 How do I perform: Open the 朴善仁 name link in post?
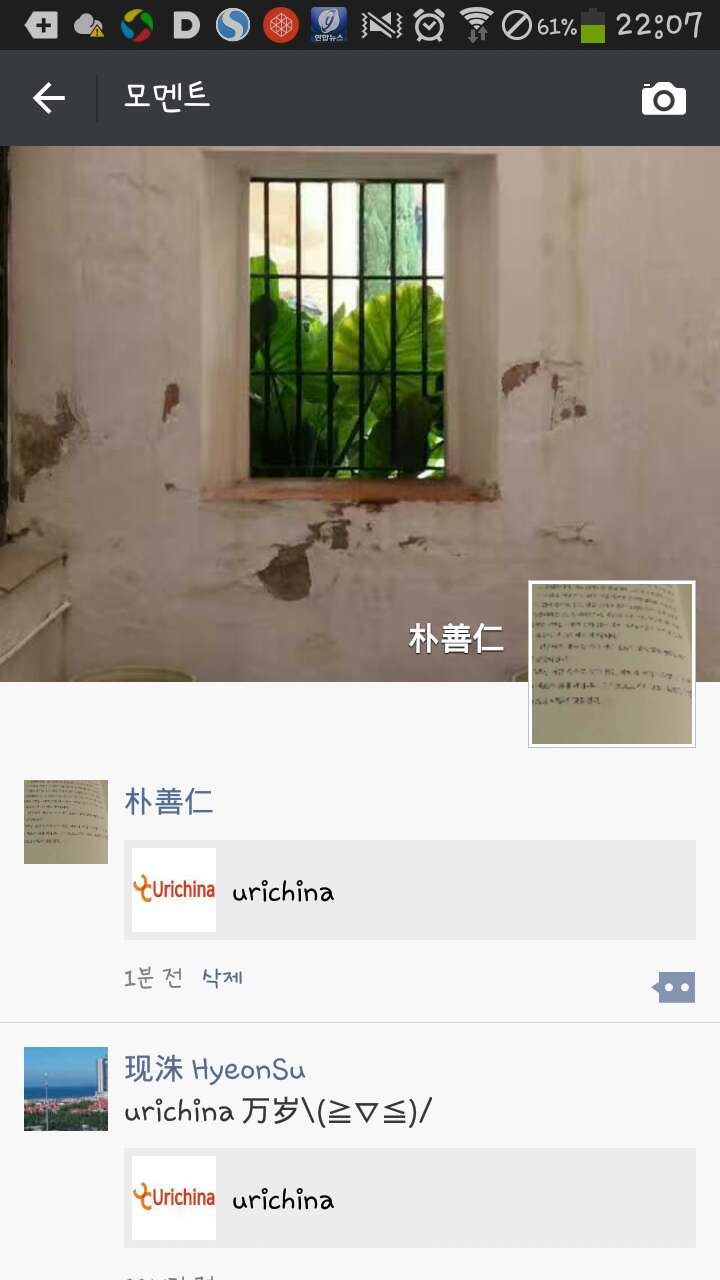coord(169,802)
